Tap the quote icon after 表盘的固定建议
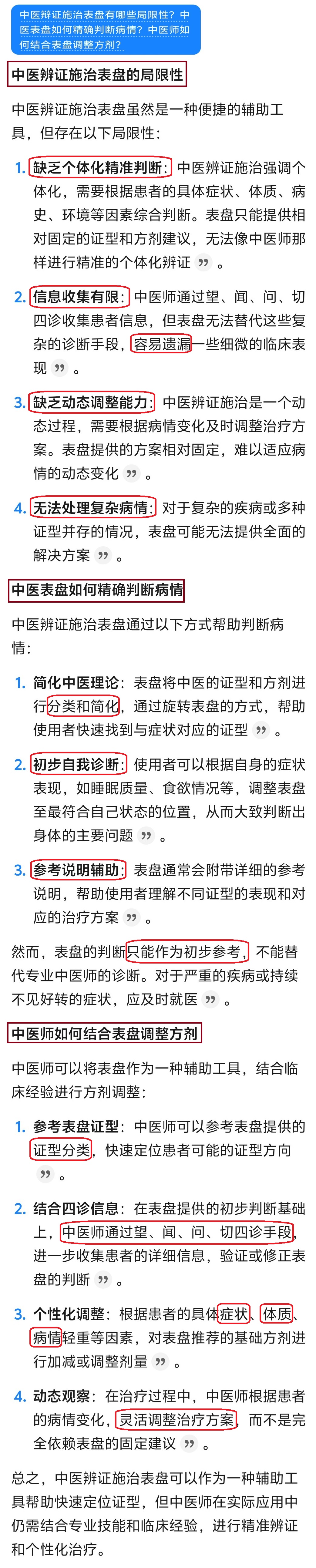Screen dimensions: 316x1568 click(x=189, y=1443)
